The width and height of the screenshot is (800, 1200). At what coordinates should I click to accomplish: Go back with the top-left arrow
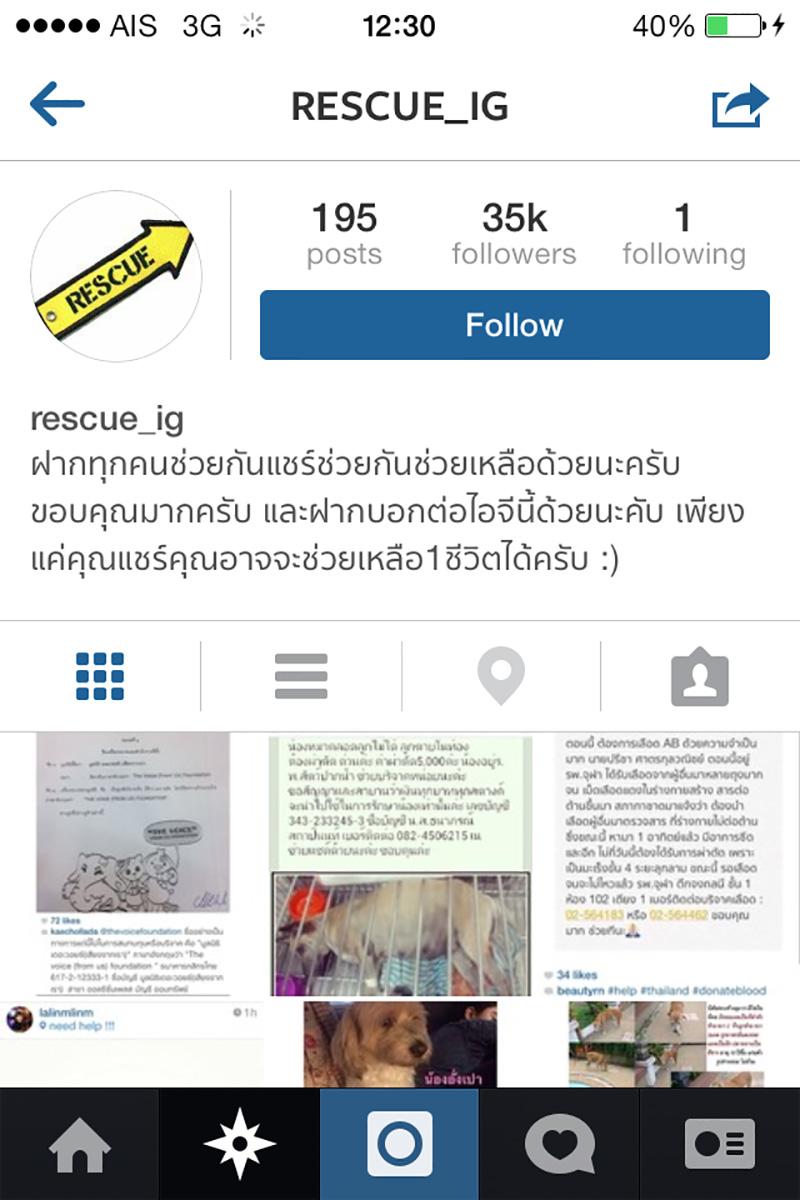coord(57,104)
